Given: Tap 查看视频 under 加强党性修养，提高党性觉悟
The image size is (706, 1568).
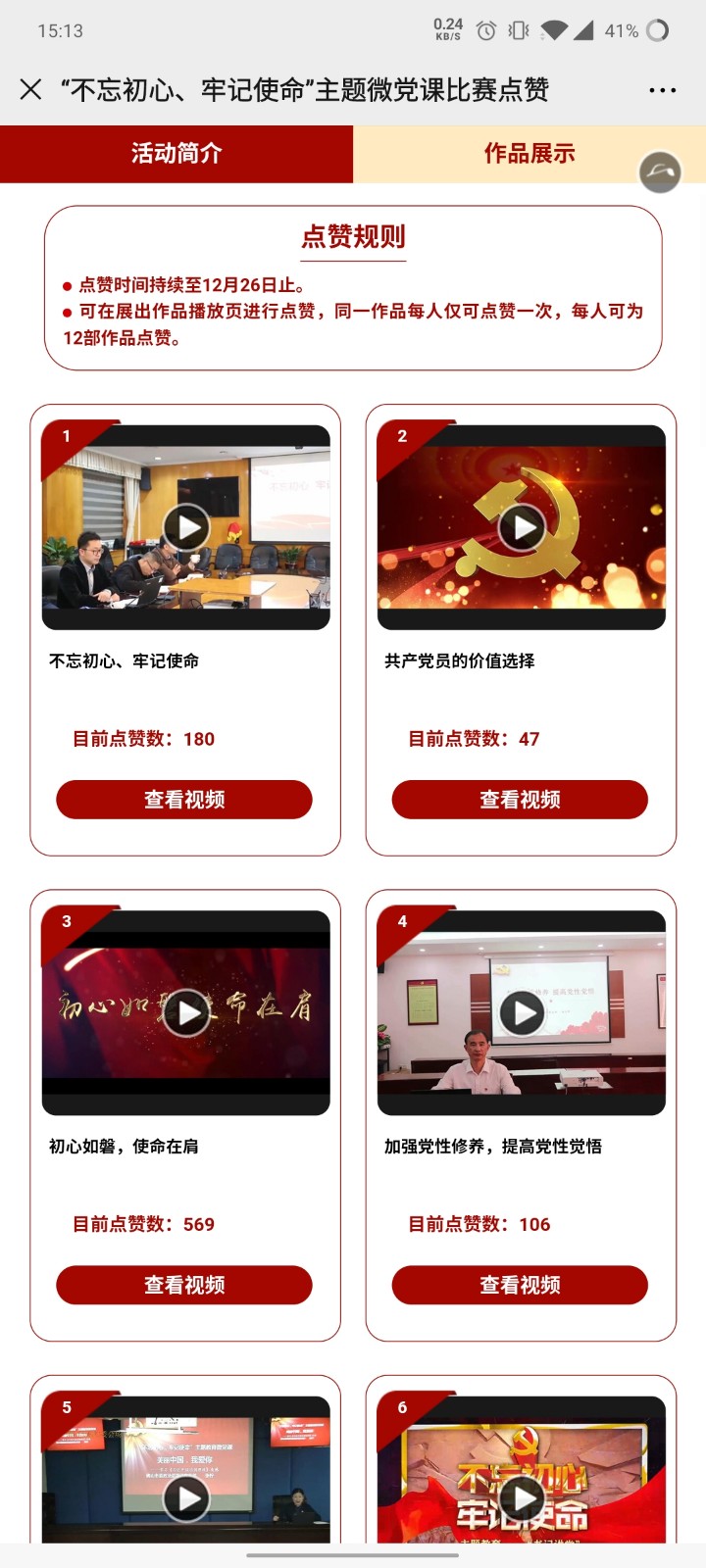Looking at the screenshot, I should tap(520, 1285).
